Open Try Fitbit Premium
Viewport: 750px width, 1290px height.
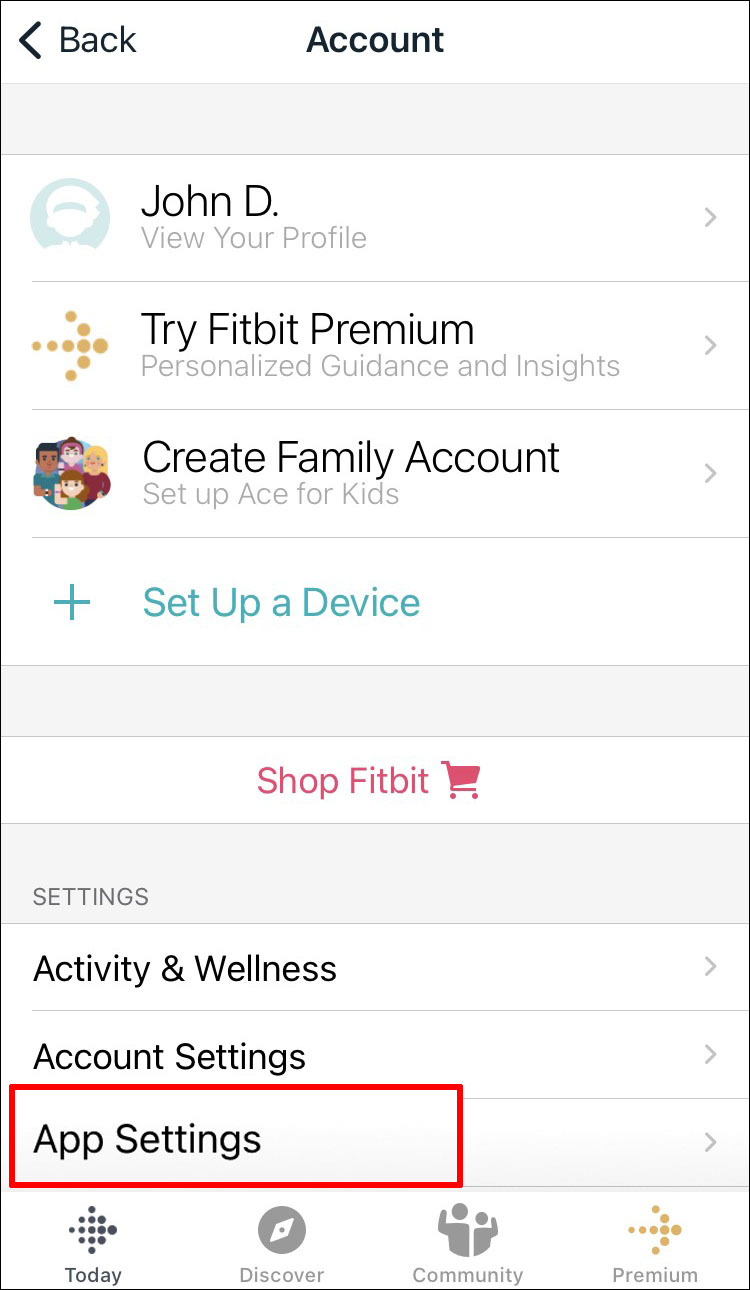(x=375, y=345)
